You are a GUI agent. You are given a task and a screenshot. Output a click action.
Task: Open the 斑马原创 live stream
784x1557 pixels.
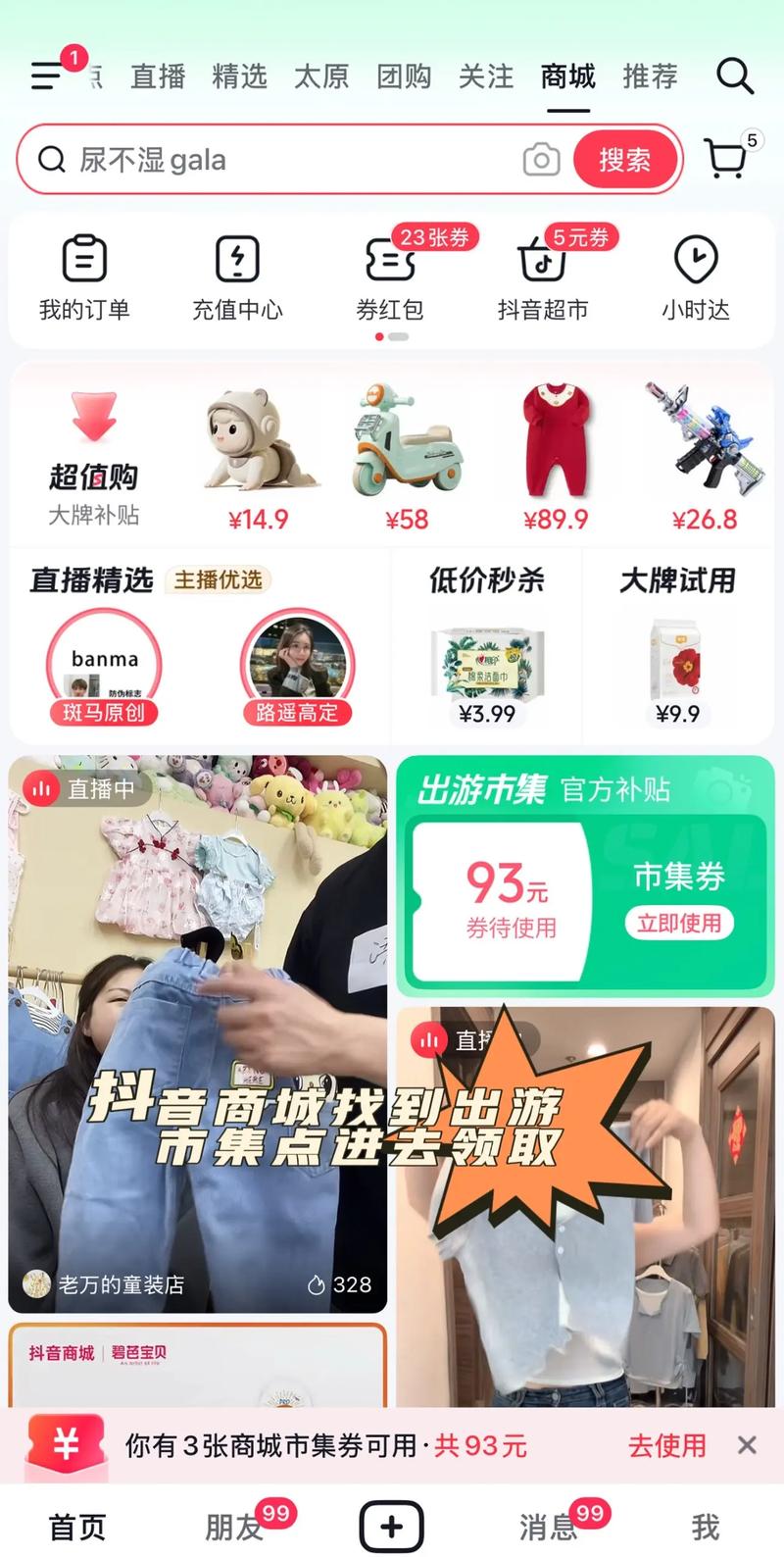pos(104,669)
